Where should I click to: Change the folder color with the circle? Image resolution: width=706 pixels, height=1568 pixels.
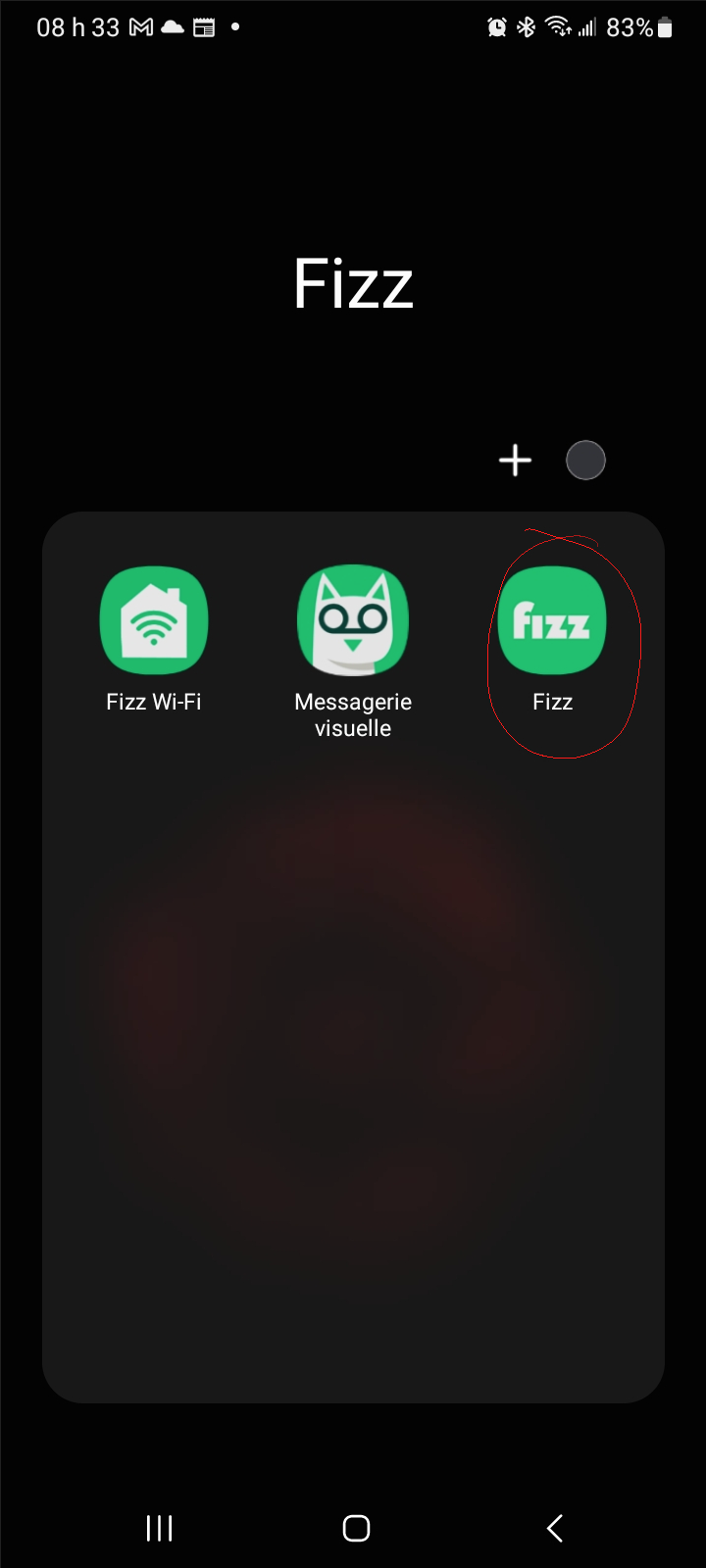585,461
